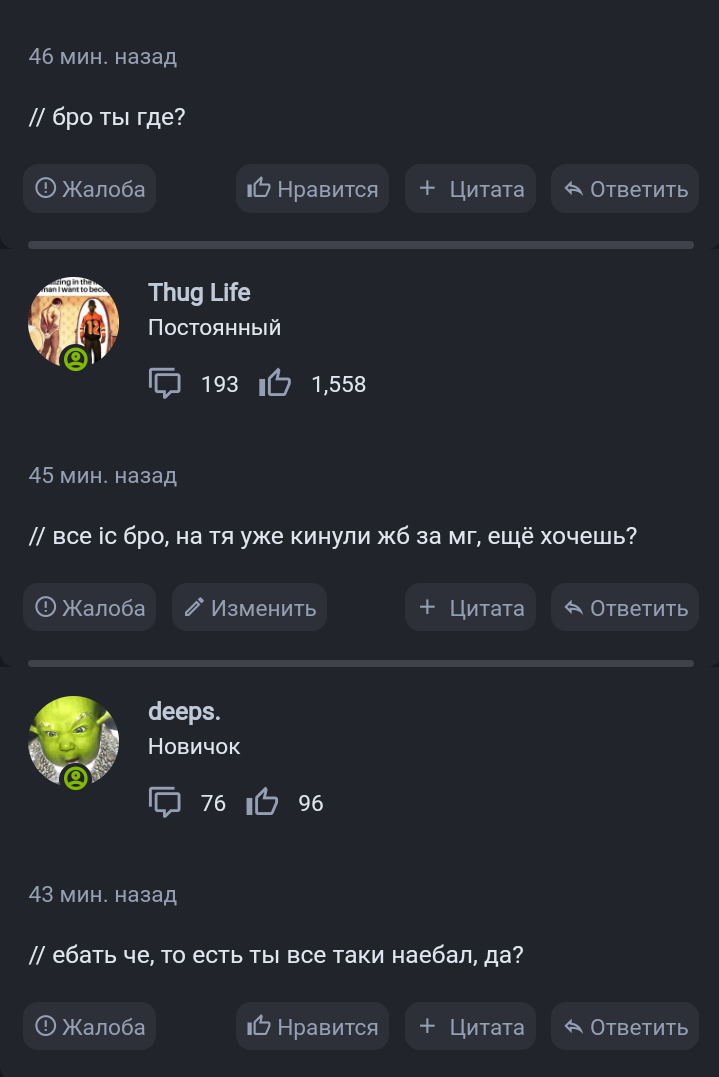Like the "бро ты где?" post
Image resolution: width=719 pixels, height=1077 pixels.
pos(312,189)
